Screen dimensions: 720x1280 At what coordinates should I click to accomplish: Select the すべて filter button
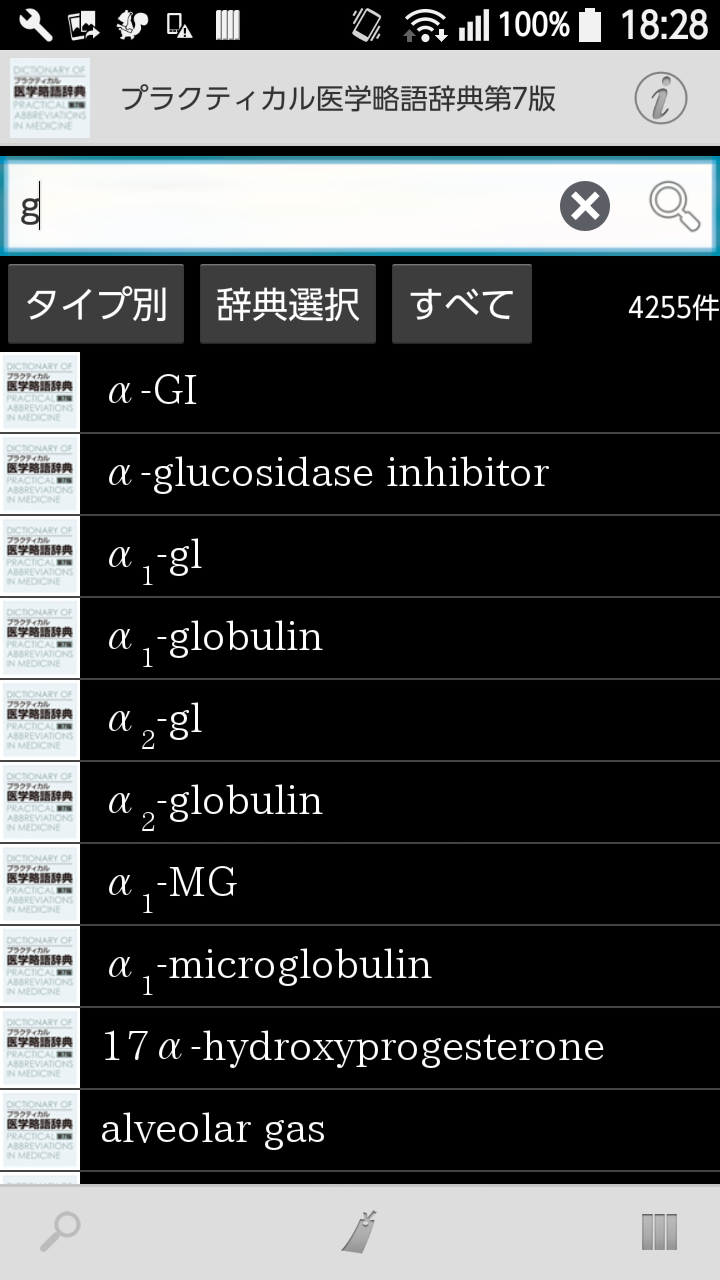click(462, 304)
